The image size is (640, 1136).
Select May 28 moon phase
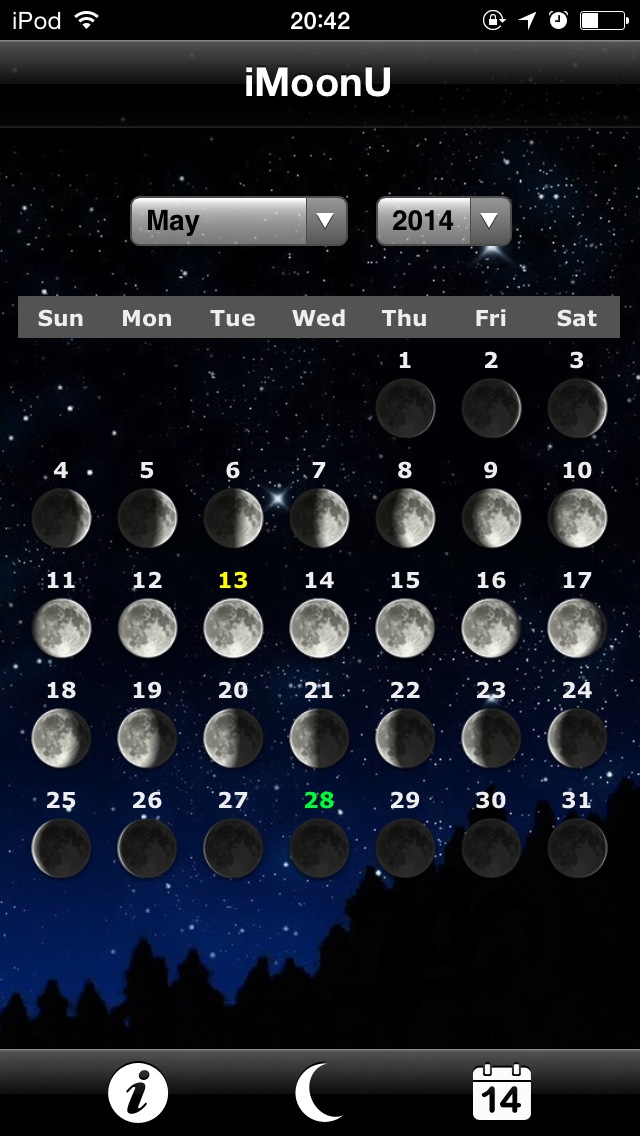click(x=319, y=847)
